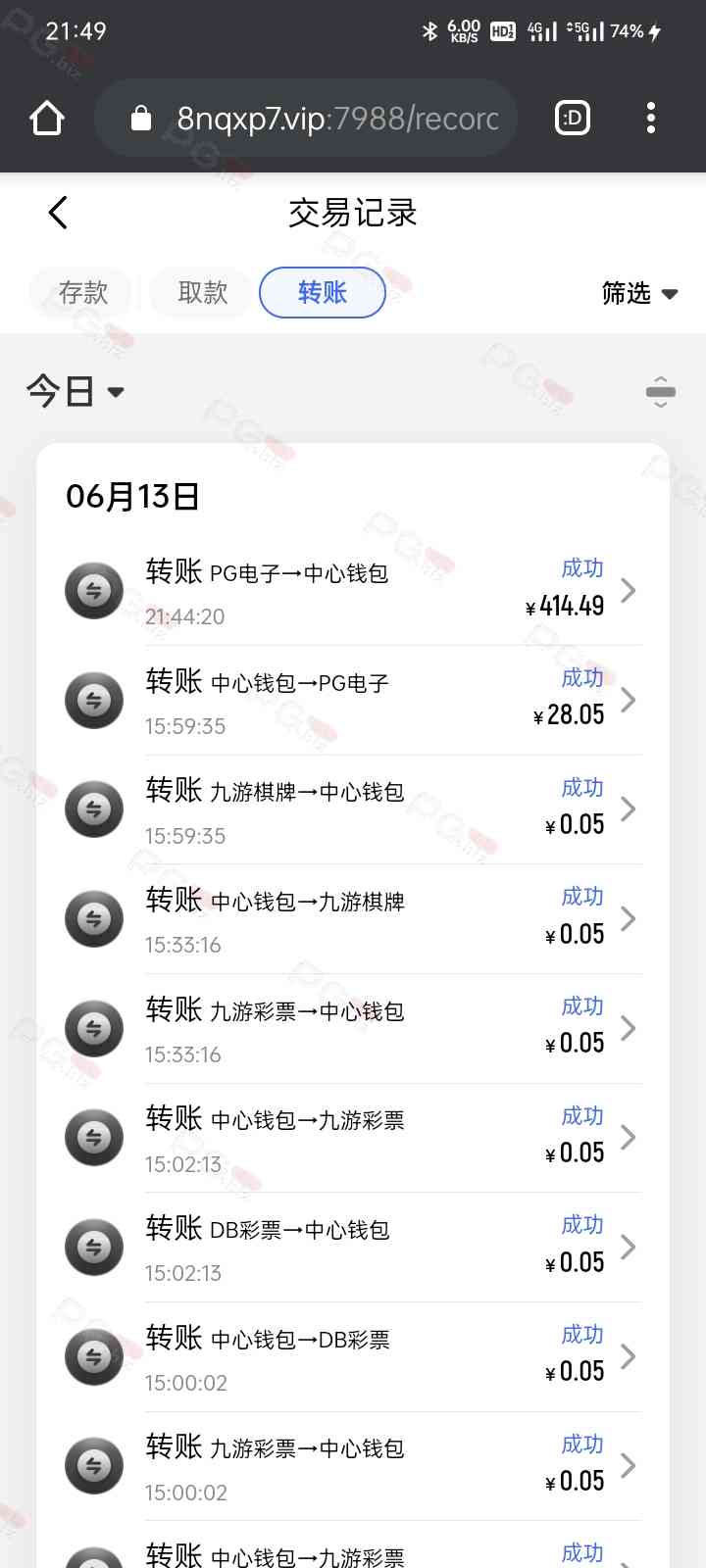Open the DB彩票→中心钱包 transfer at 15:02:13
Screen dimensions: 706x1568
point(353,1248)
